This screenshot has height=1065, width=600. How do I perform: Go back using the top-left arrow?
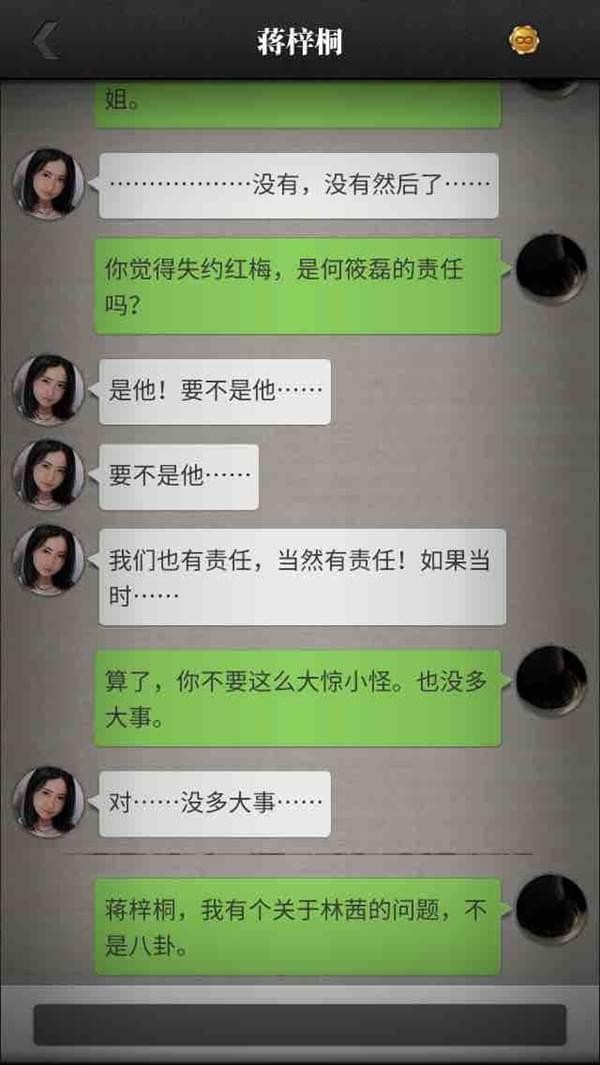tap(46, 40)
